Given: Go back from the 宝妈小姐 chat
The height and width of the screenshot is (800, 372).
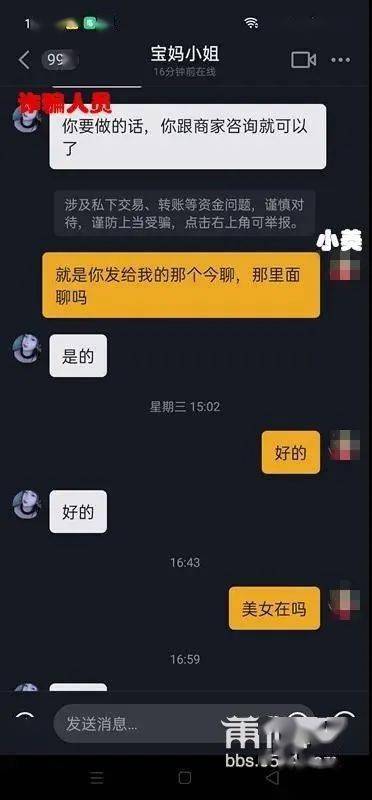Looking at the screenshot, I should click(x=24, y=60).
